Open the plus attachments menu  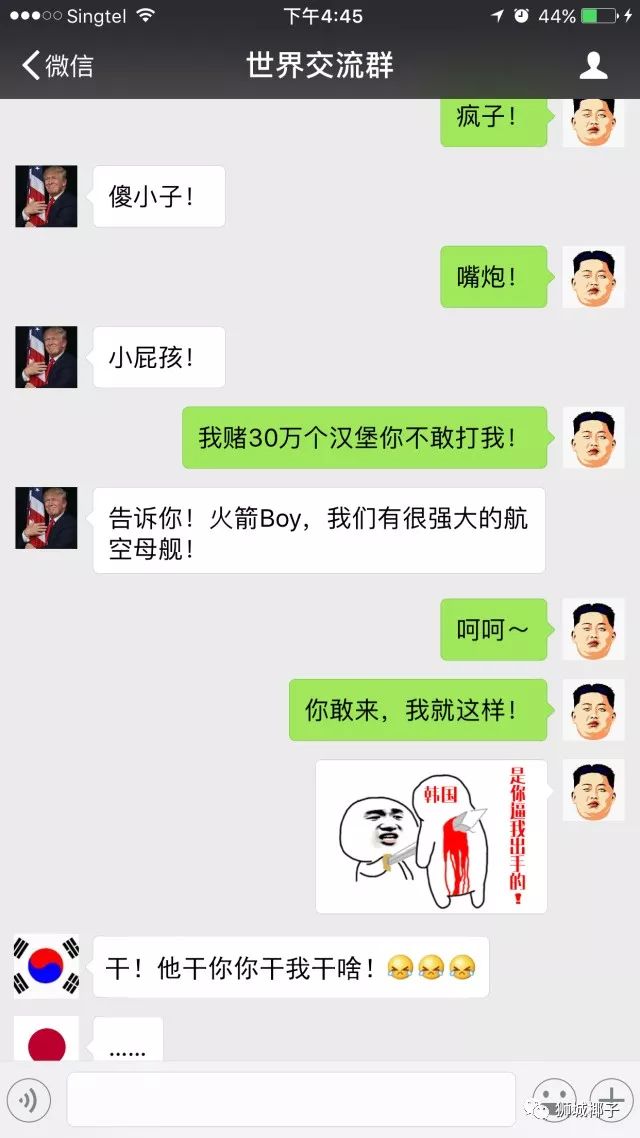[x=608, y=1098]
